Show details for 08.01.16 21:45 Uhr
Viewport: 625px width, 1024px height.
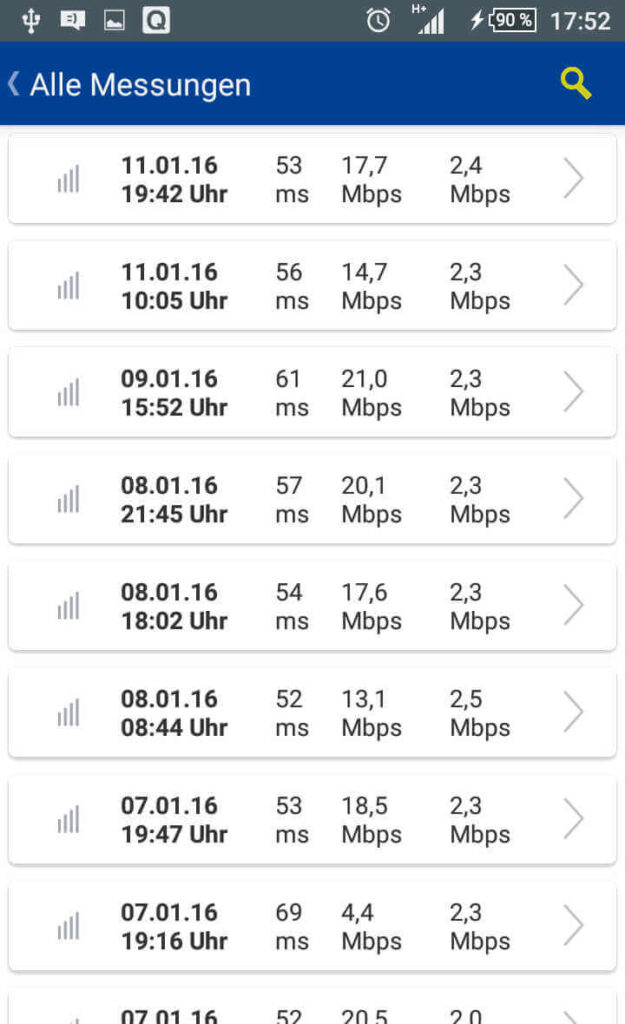click(312, 500)
